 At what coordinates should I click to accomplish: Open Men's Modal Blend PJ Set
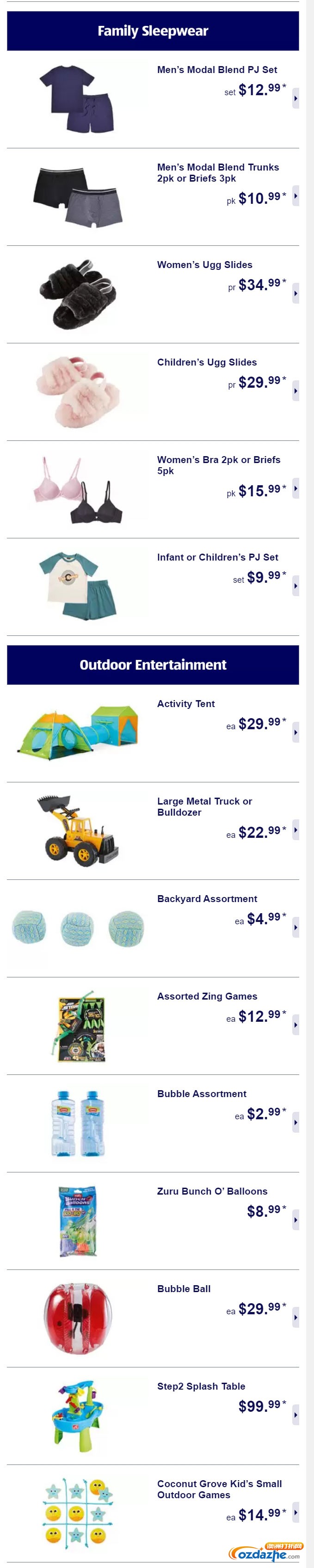pos(216,69)
